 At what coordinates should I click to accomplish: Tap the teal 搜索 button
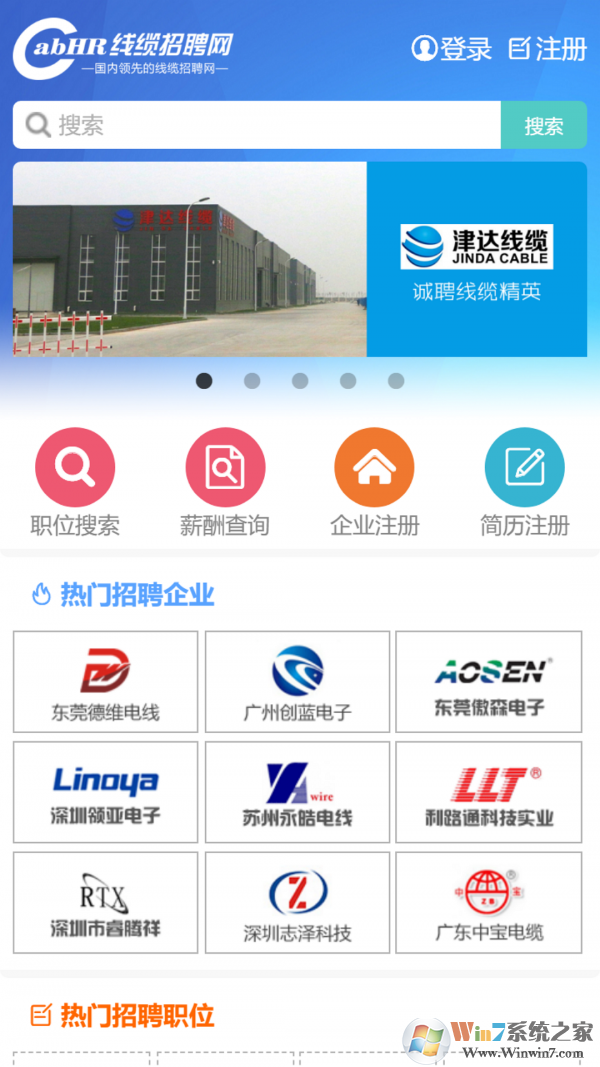pos(544,125)
